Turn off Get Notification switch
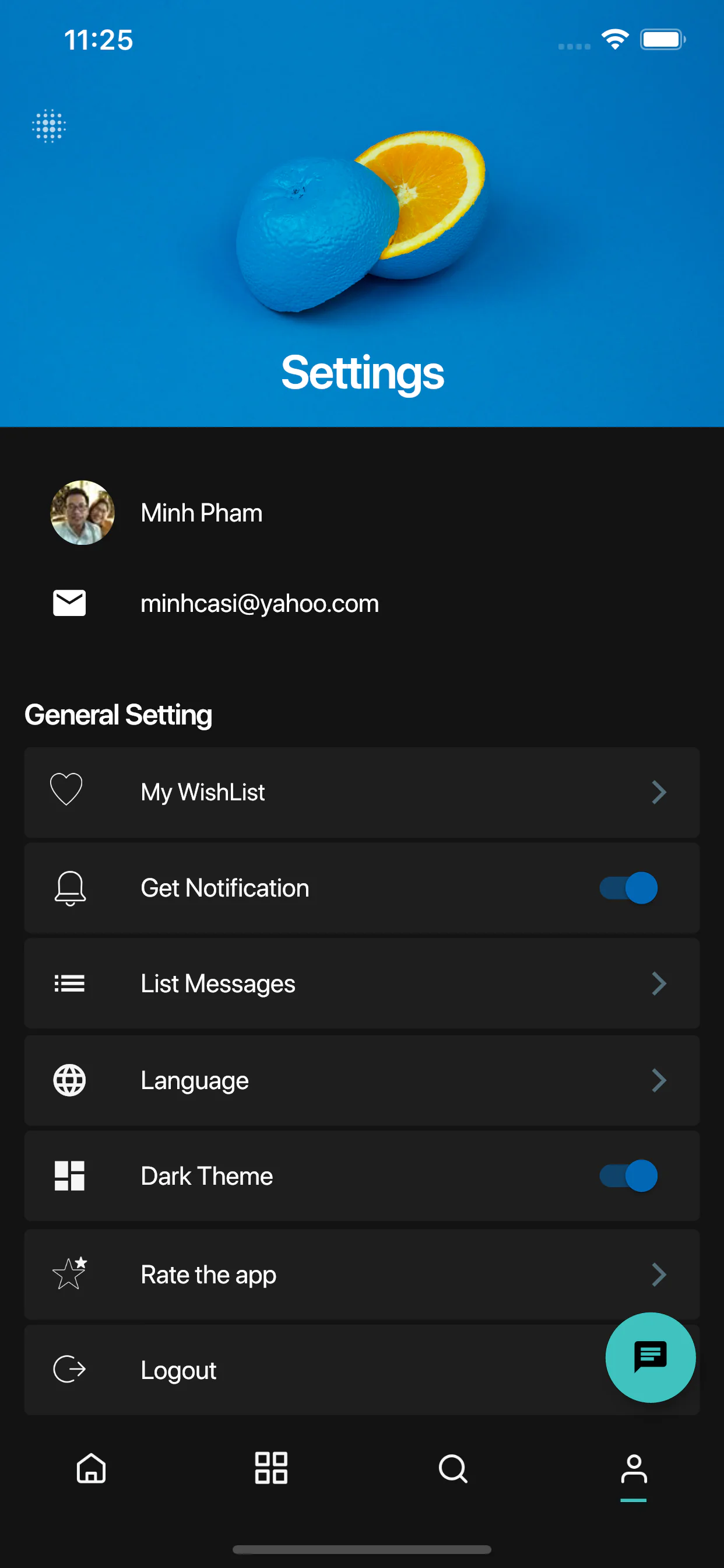 click(x=628, y=888)
